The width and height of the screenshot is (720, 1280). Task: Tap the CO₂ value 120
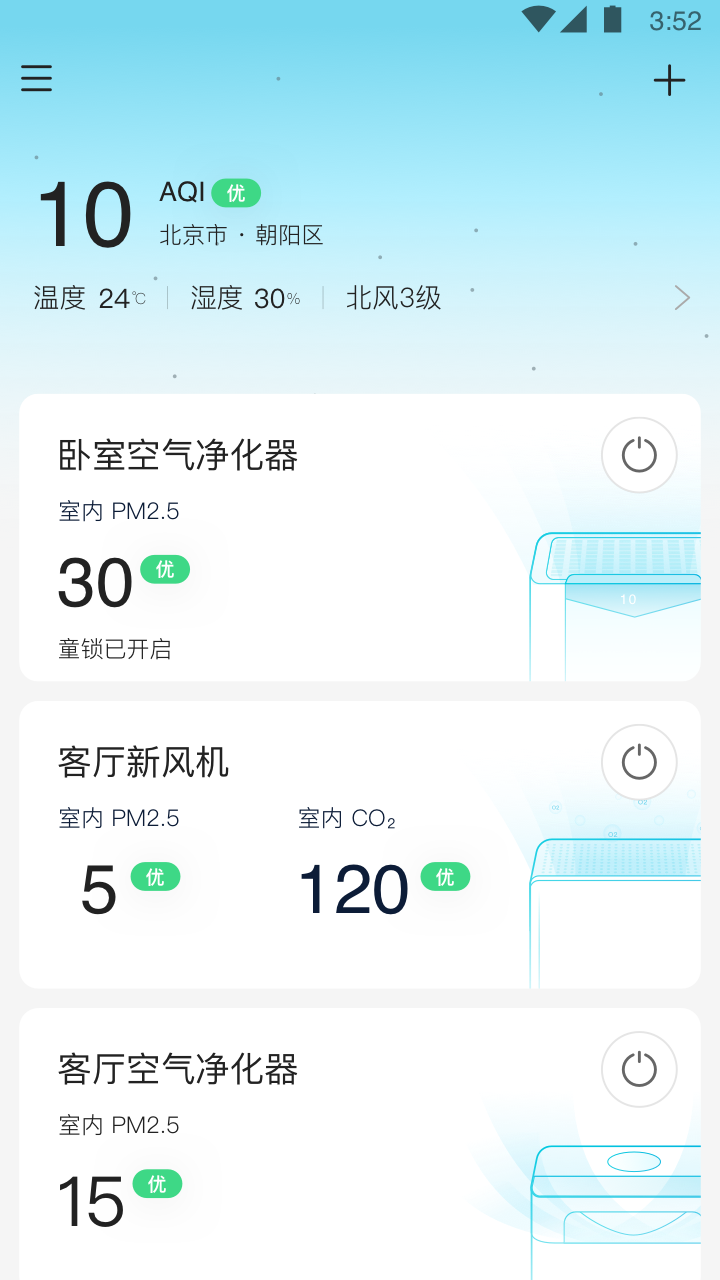(x=353, y=889)
